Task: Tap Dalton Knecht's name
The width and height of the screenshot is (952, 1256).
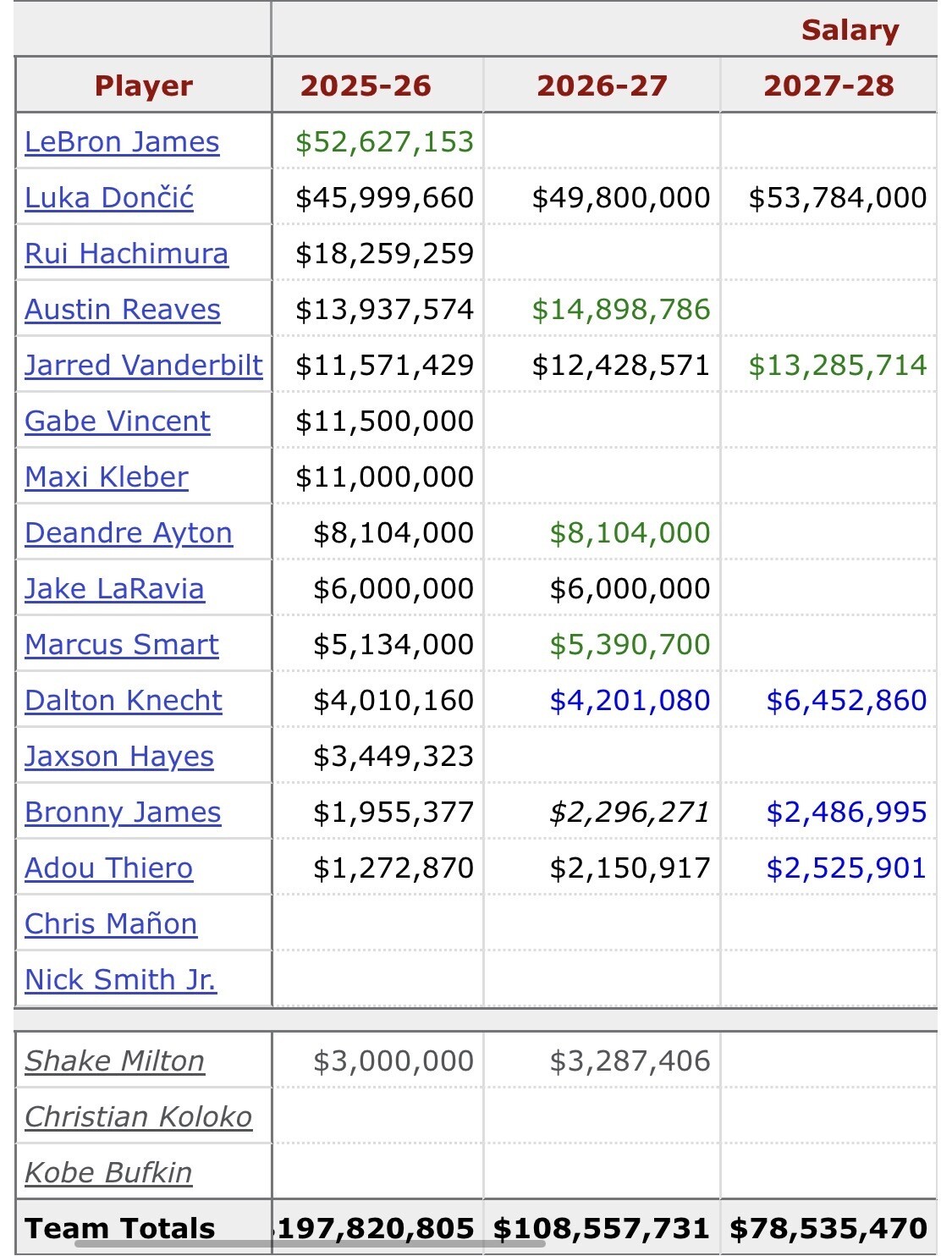Action: point(124,700)
